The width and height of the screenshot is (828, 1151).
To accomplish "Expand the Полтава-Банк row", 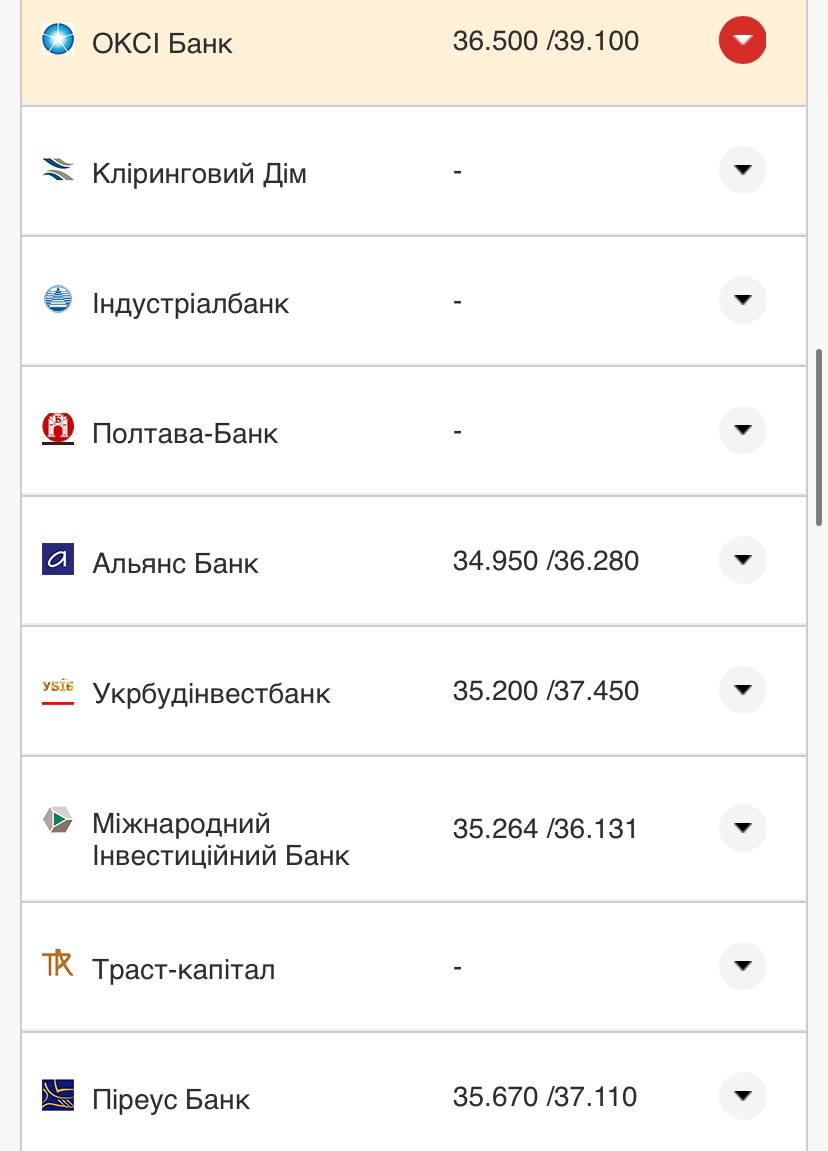I will tap(742, 430).
